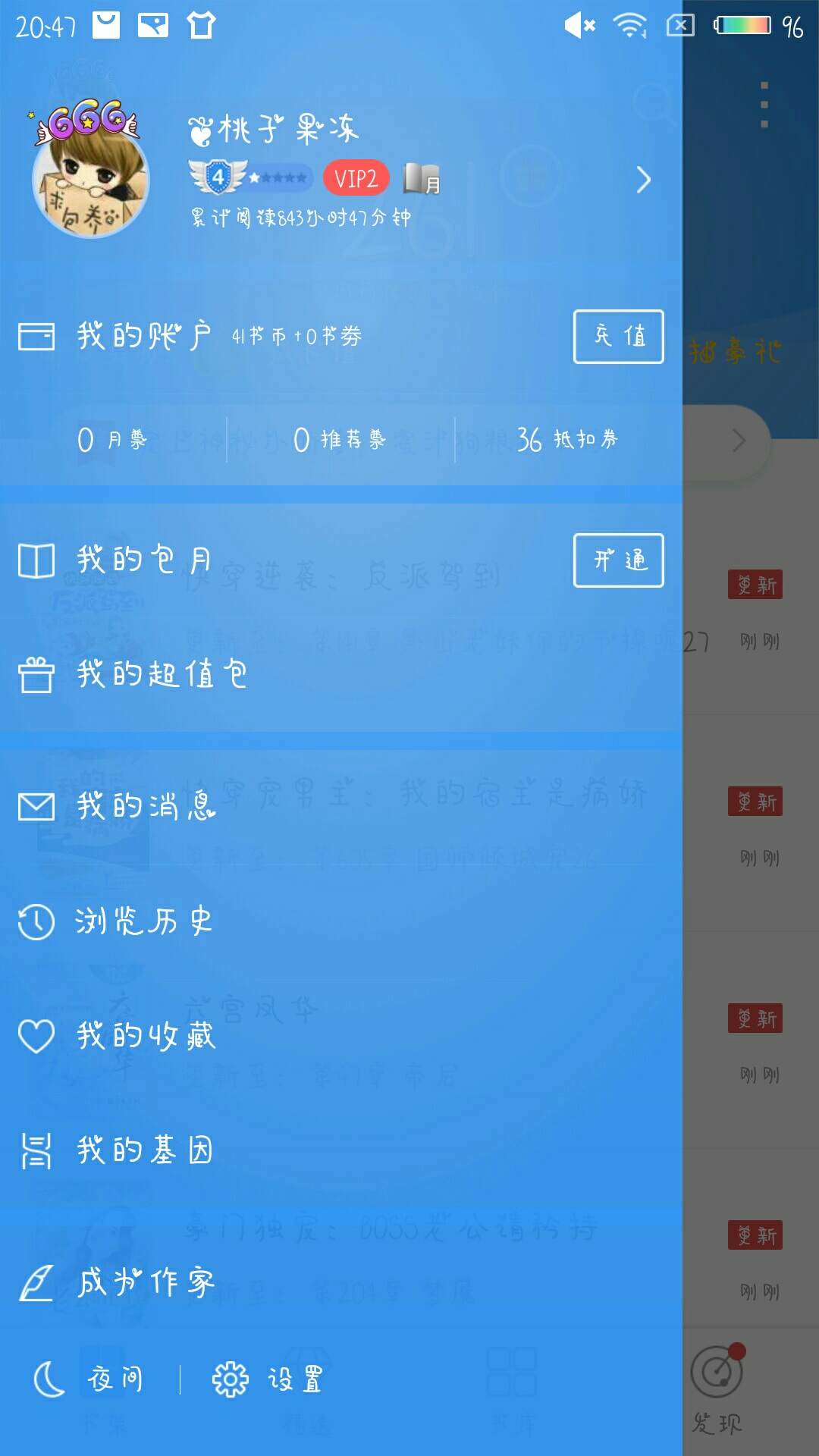Image resolution: width=819 pixels, height=1456 pixels.
Task: Switch to 夜间 night mode
Action: point(89,1379)
